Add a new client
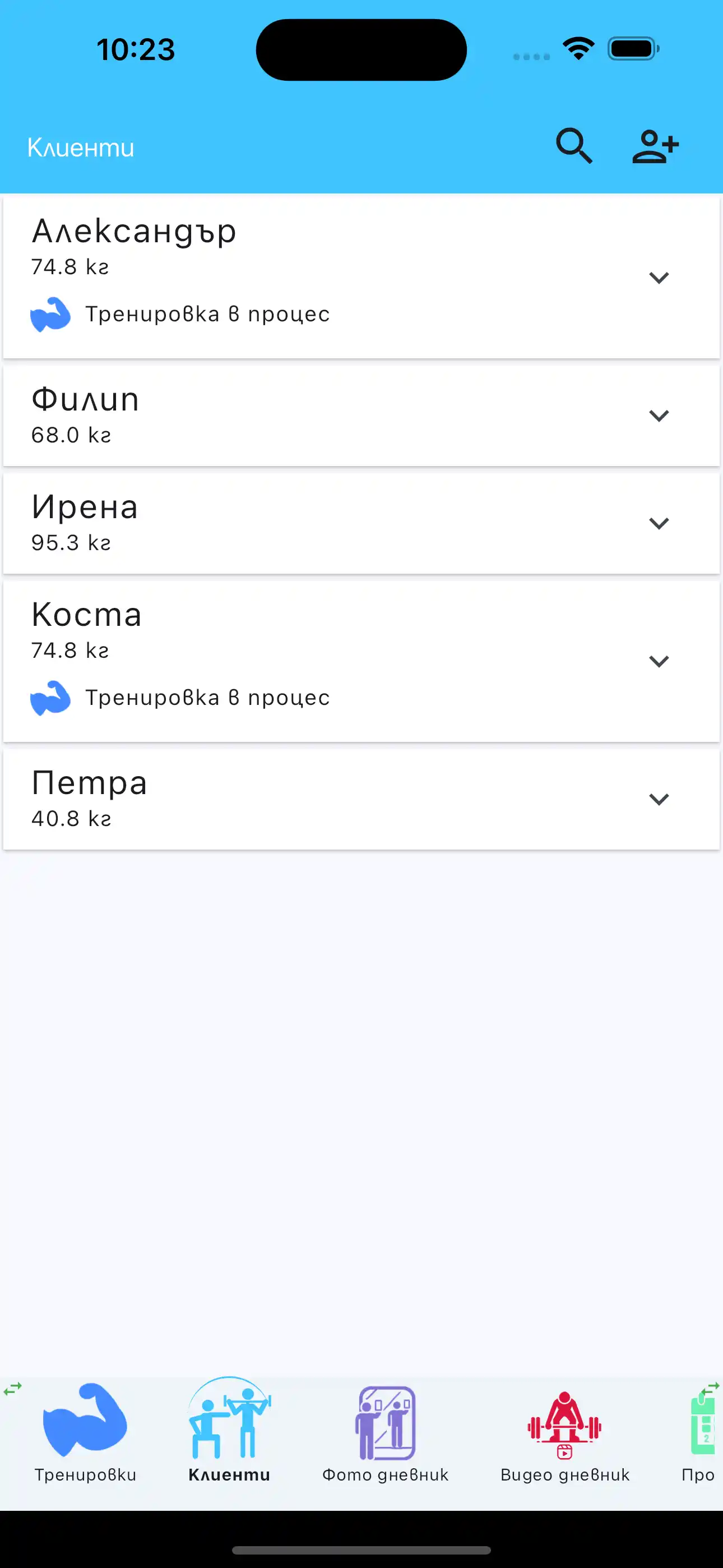723x1568 pixels. coord(655,146)
